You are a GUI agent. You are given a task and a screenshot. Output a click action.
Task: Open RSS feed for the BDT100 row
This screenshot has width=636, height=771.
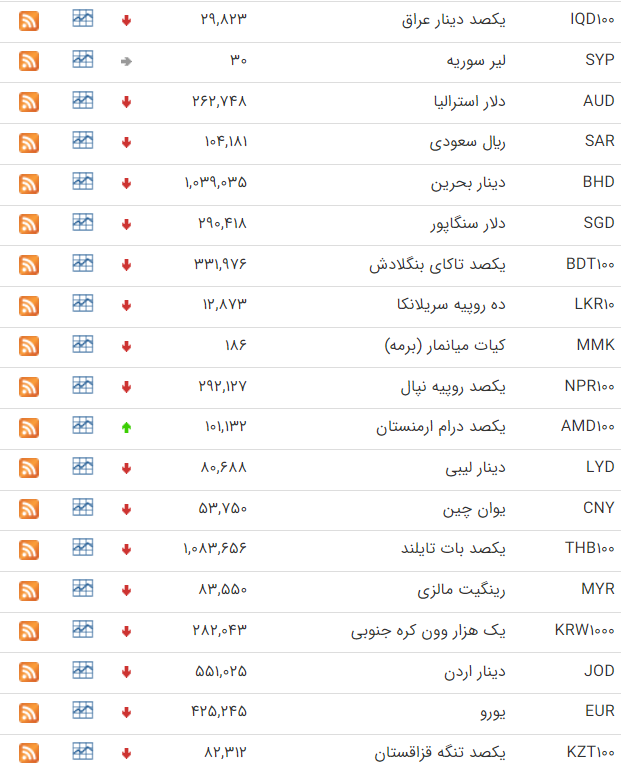click(x=29, y=264)
